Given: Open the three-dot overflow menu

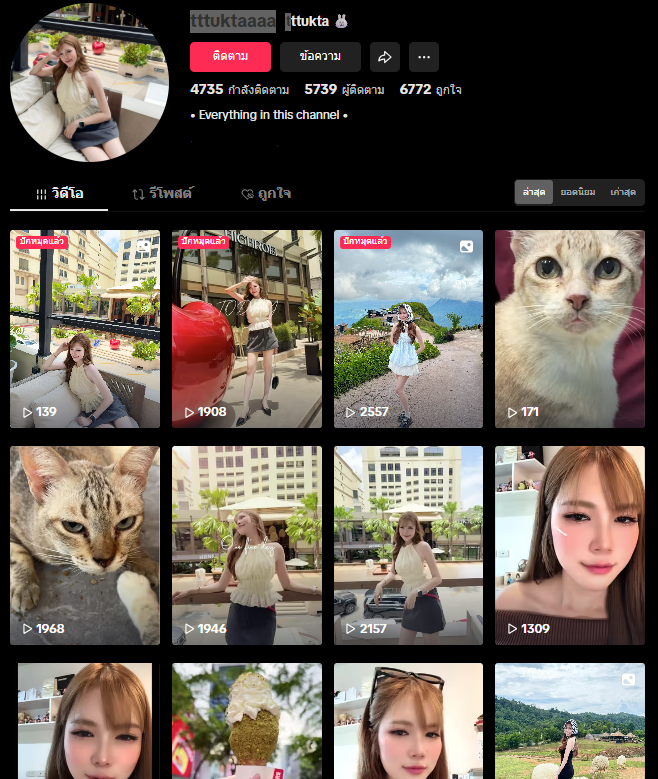Looking at the screenshot, I should pyautogui.click(x=424, y=57).
